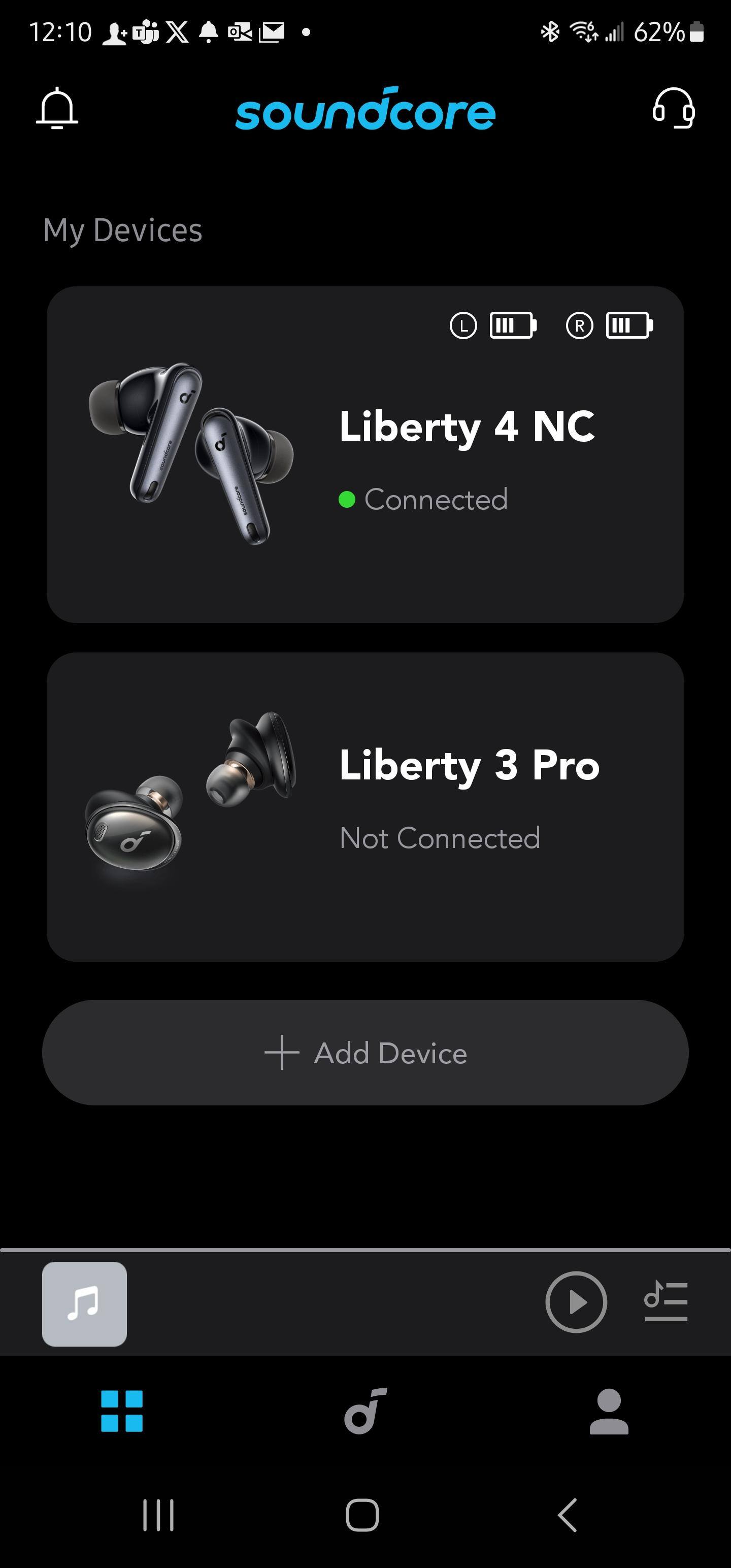731x1568 pixels.
Task: Go to the phone's home screen
Action: point(363,1515)
